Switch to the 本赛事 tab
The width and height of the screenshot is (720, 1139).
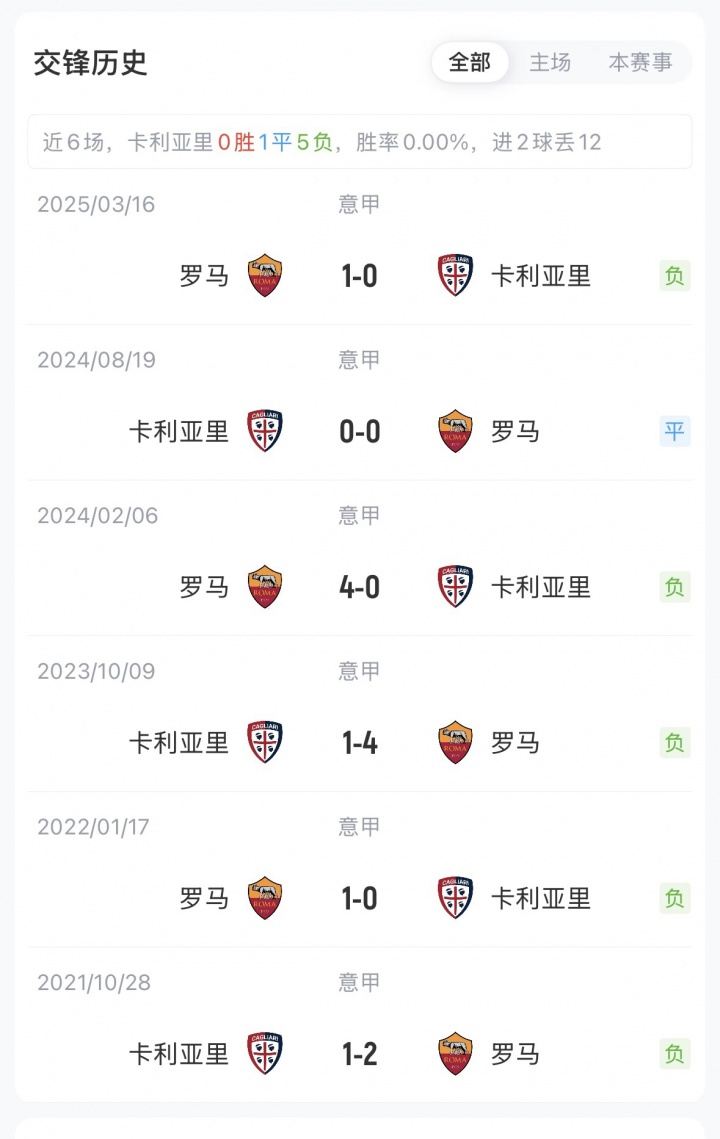click(x=640, y=62)
